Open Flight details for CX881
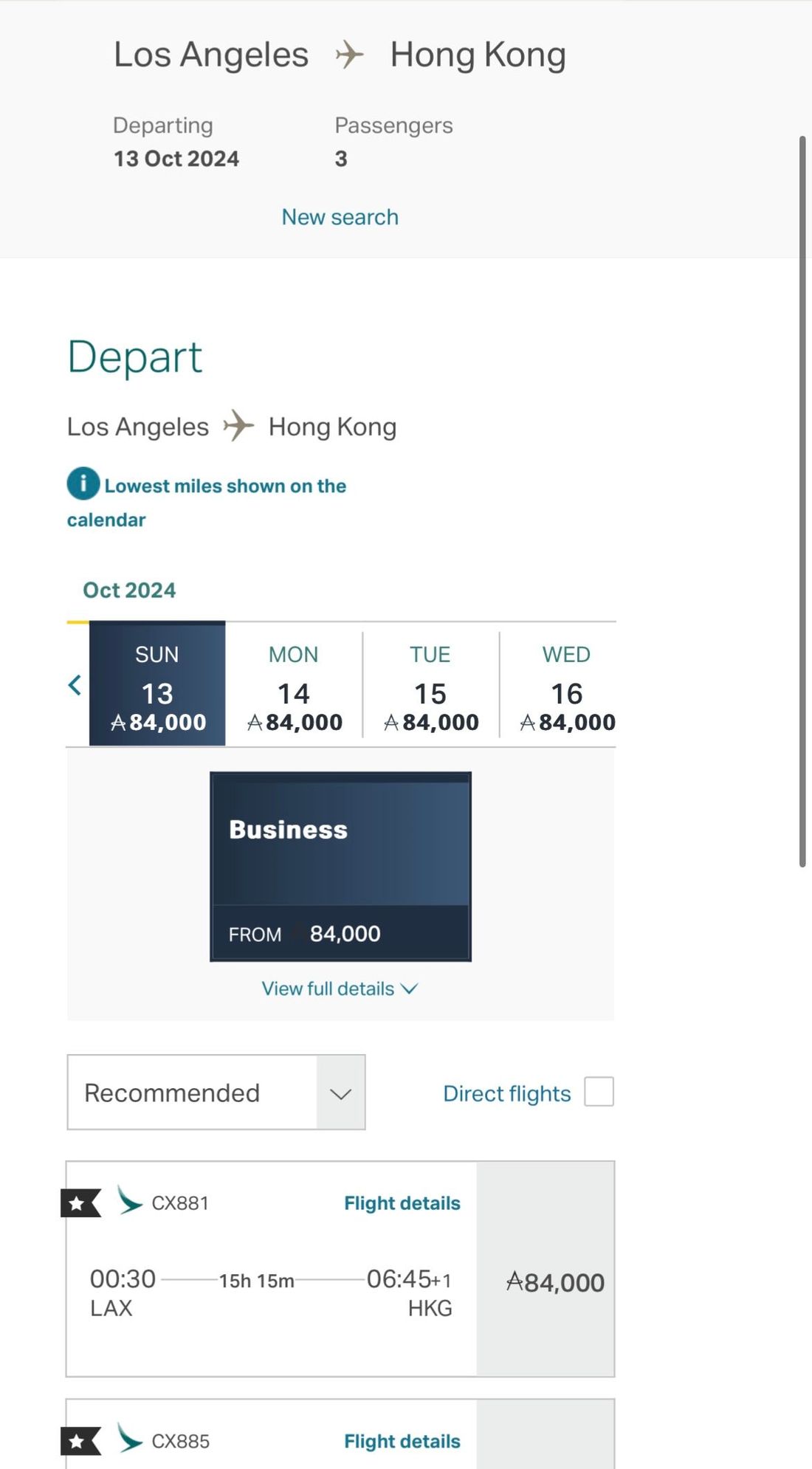The image size is (812, 1469). pyautogui.click(x=402, y=1203)
